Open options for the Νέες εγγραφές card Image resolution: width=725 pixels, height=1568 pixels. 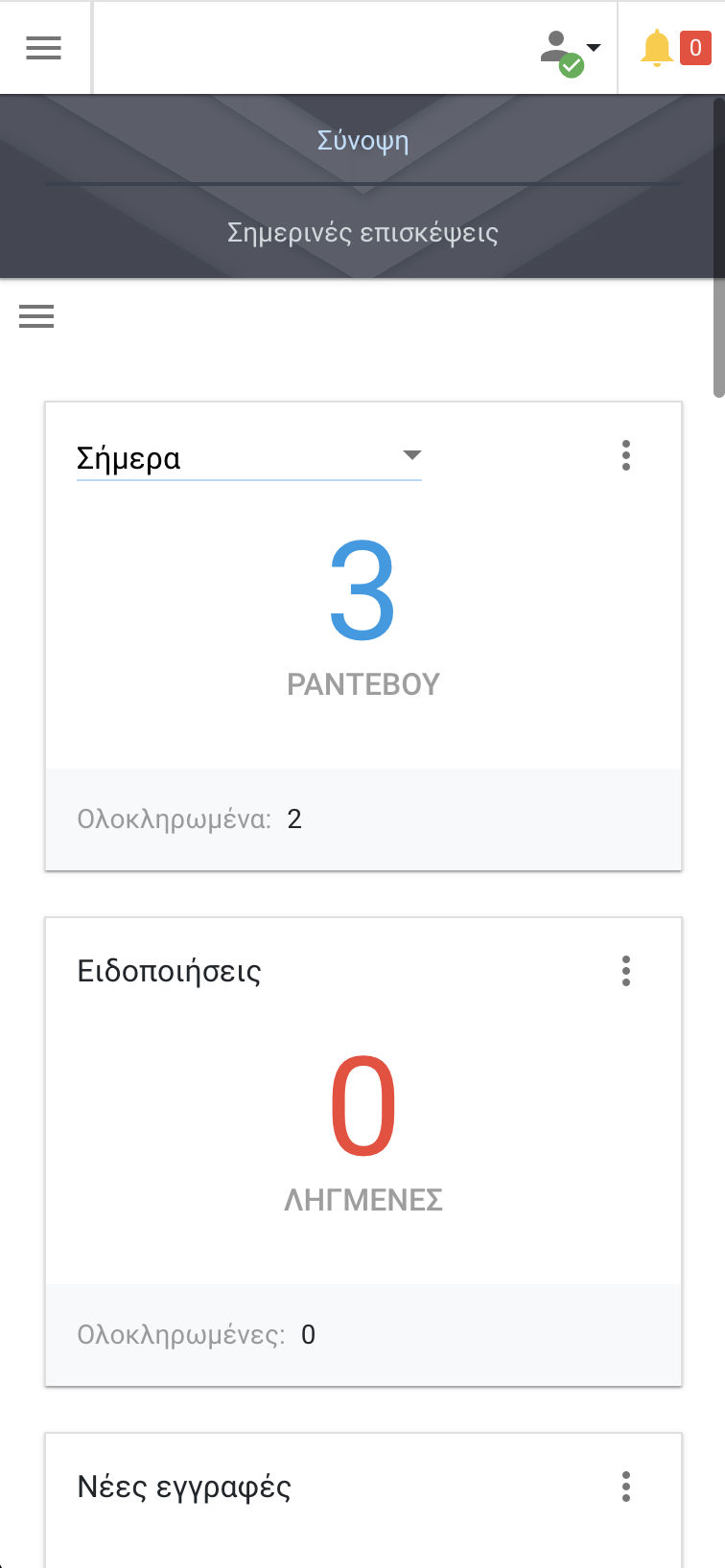[626, 1487]
